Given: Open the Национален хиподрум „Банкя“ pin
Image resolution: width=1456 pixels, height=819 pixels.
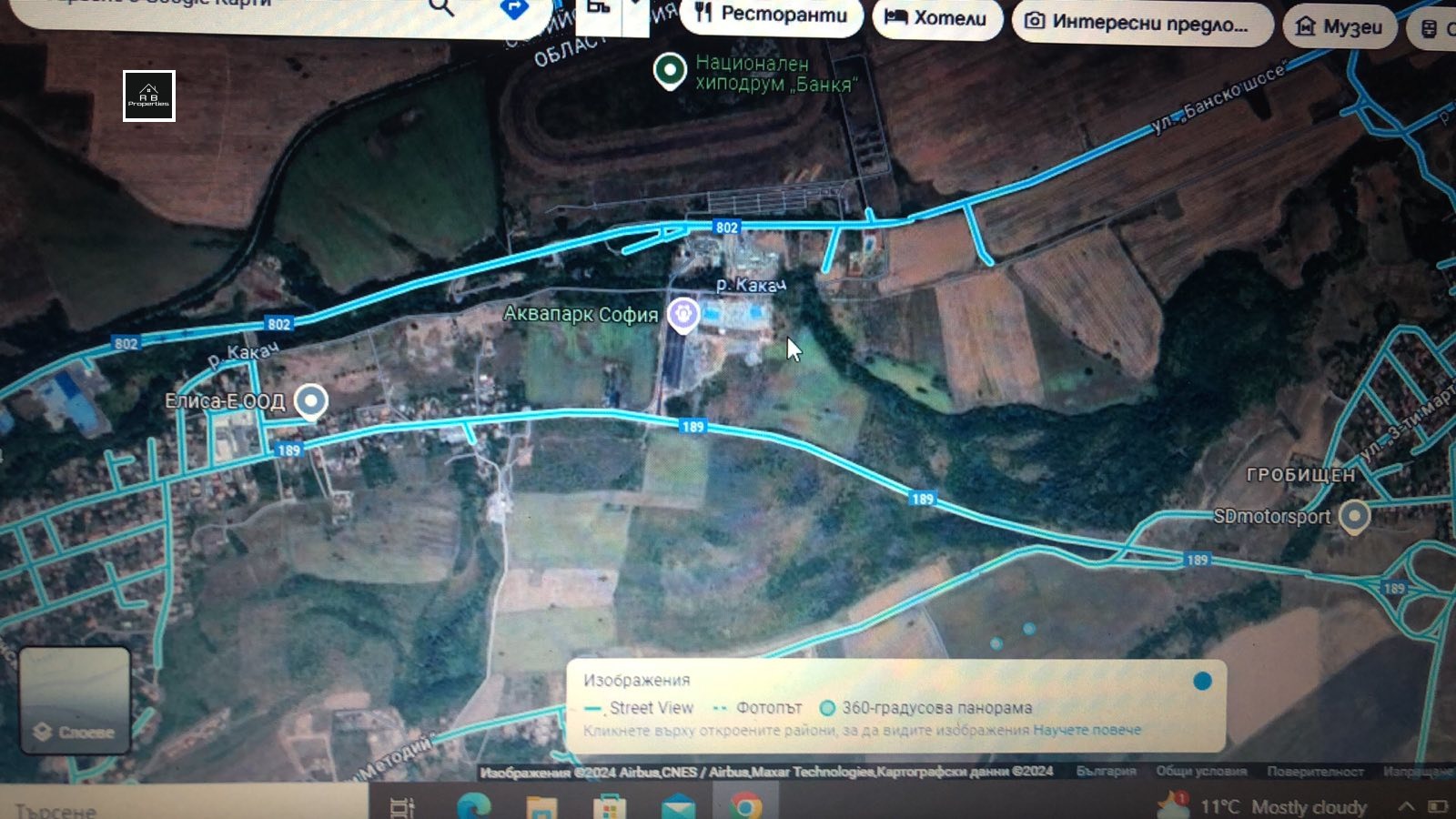Looking at the screenshot, I should (x=670, y=70).
